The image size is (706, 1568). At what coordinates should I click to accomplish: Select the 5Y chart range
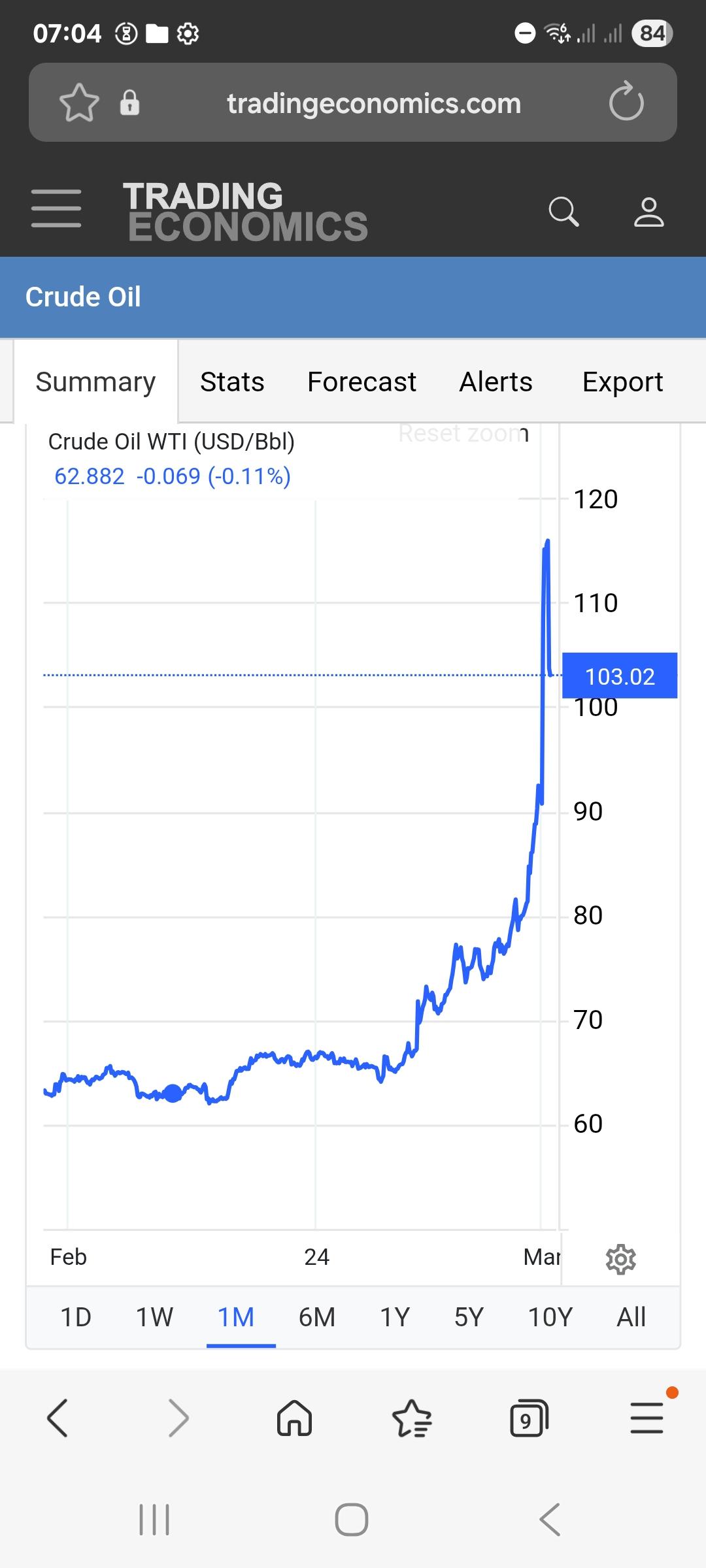(469, 1316)
